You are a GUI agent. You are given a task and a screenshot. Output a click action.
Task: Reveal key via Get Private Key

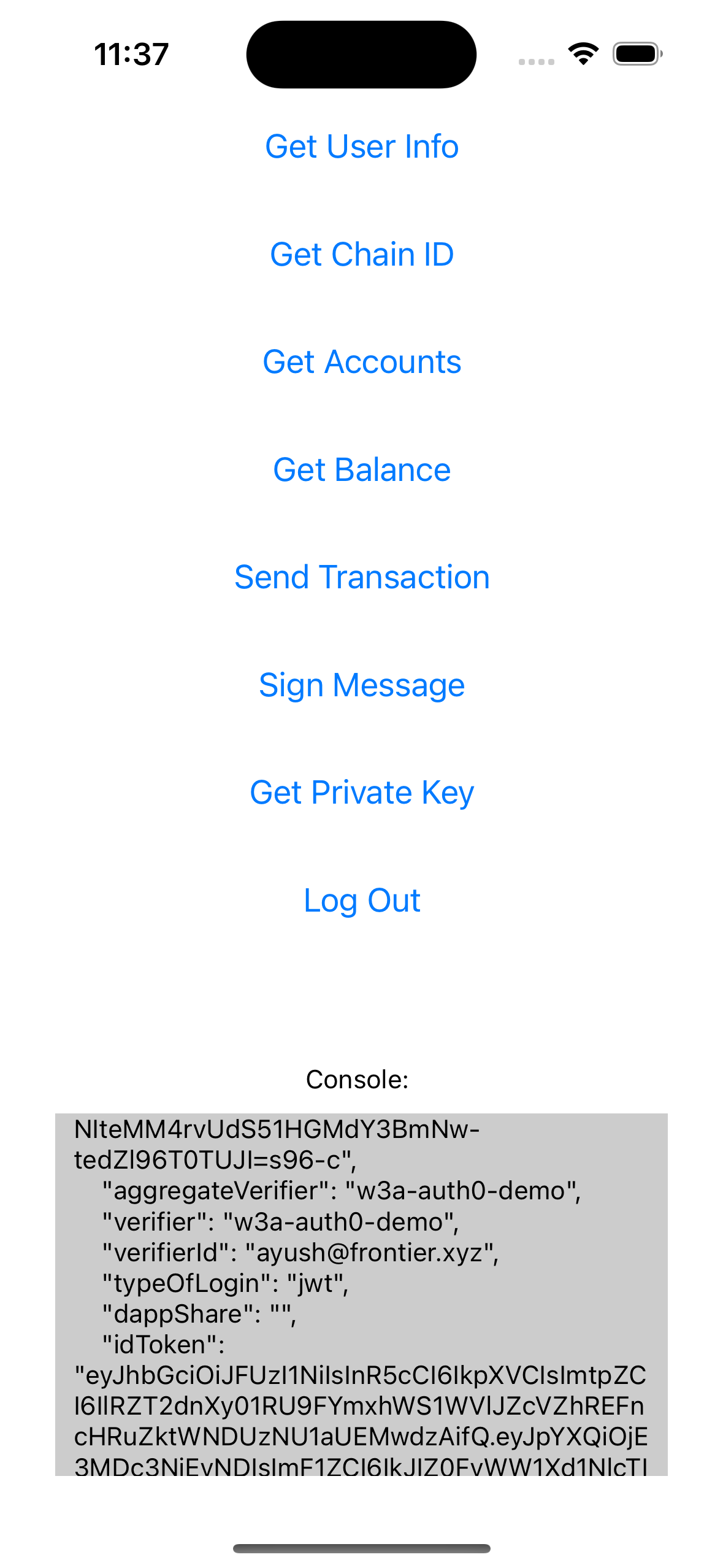[362, 793]
